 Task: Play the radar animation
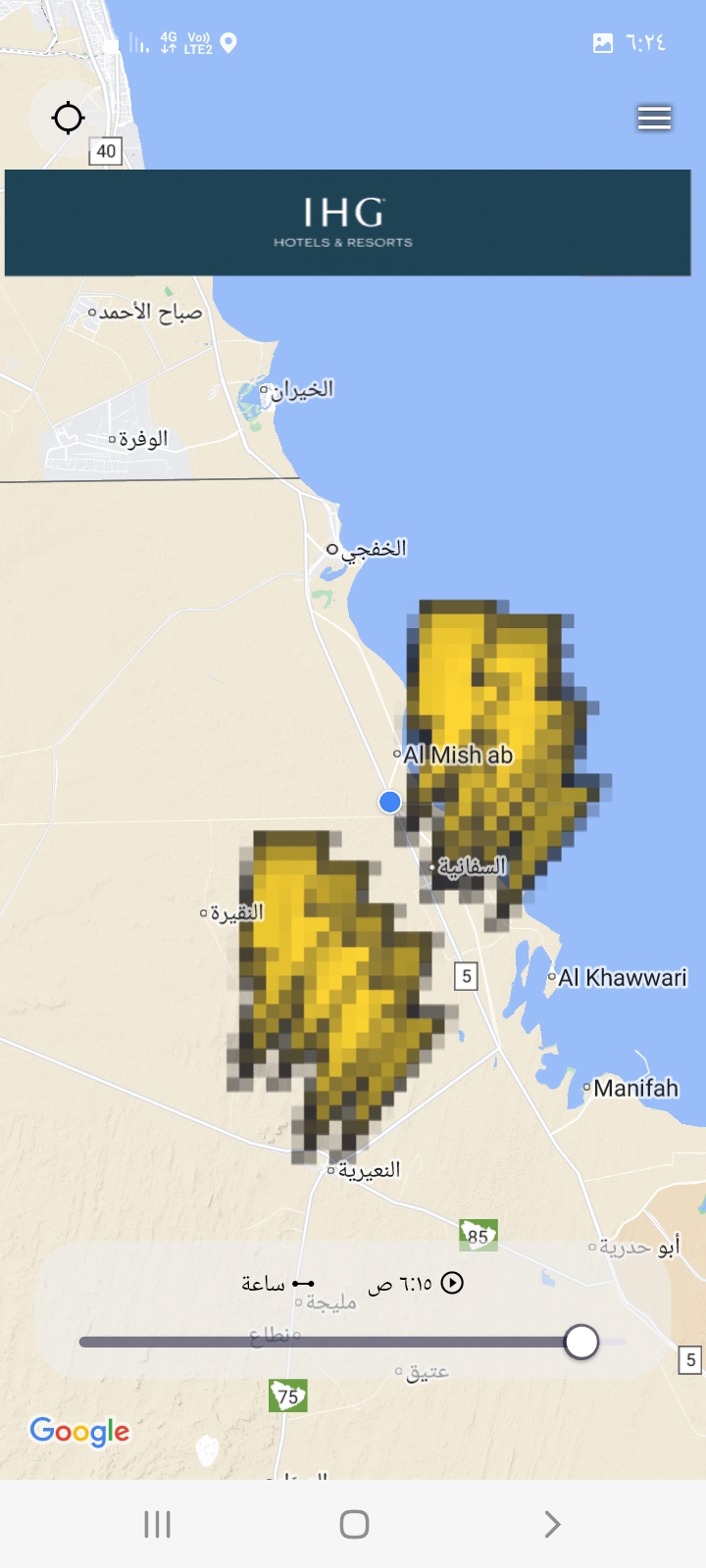coord(452,1283)
